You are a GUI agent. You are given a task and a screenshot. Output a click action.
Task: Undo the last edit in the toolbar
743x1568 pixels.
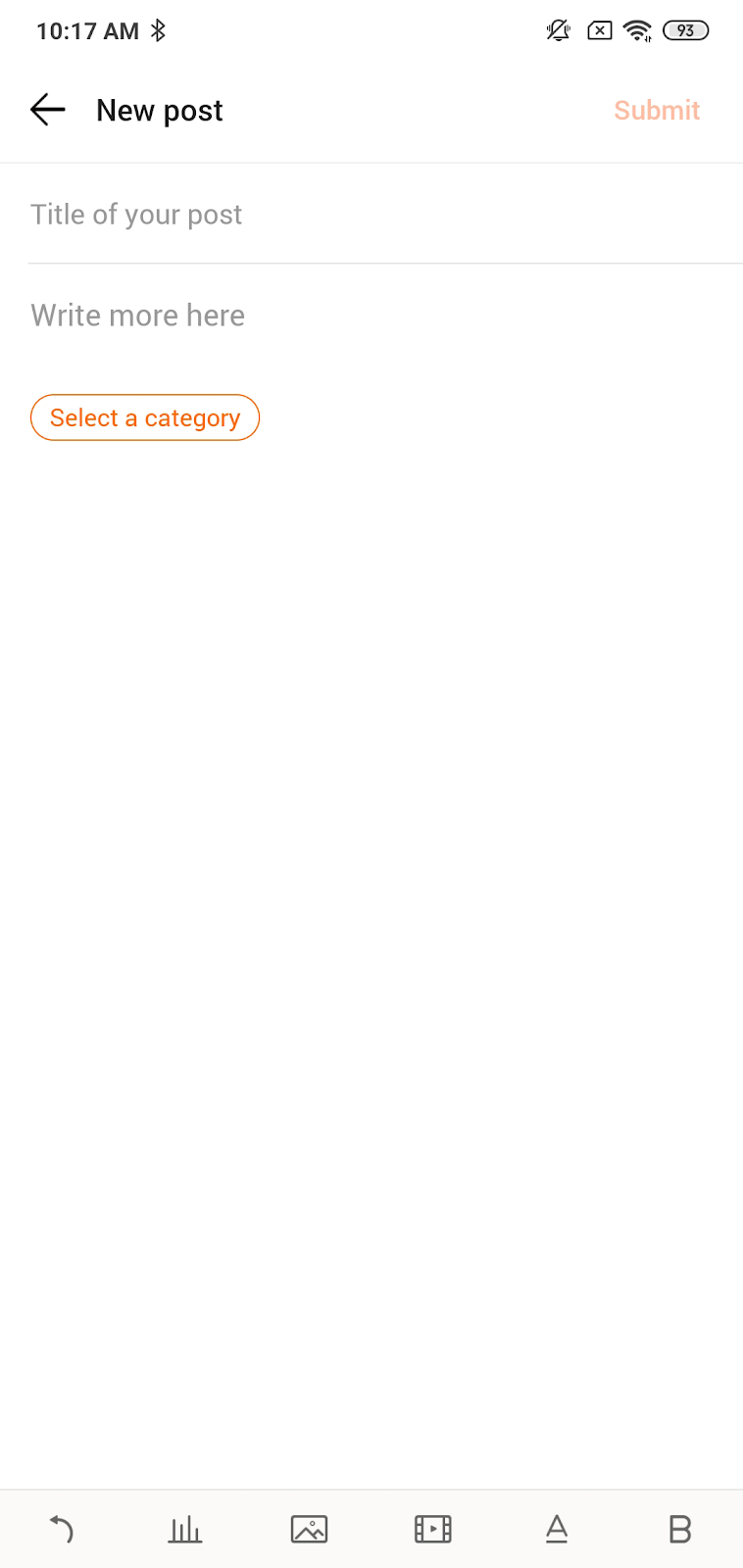(62, 1529)
